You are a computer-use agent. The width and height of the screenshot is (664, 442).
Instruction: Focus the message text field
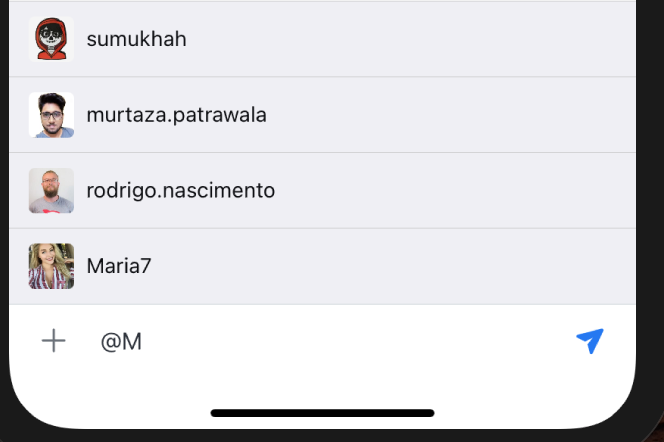tap(320, 341)
